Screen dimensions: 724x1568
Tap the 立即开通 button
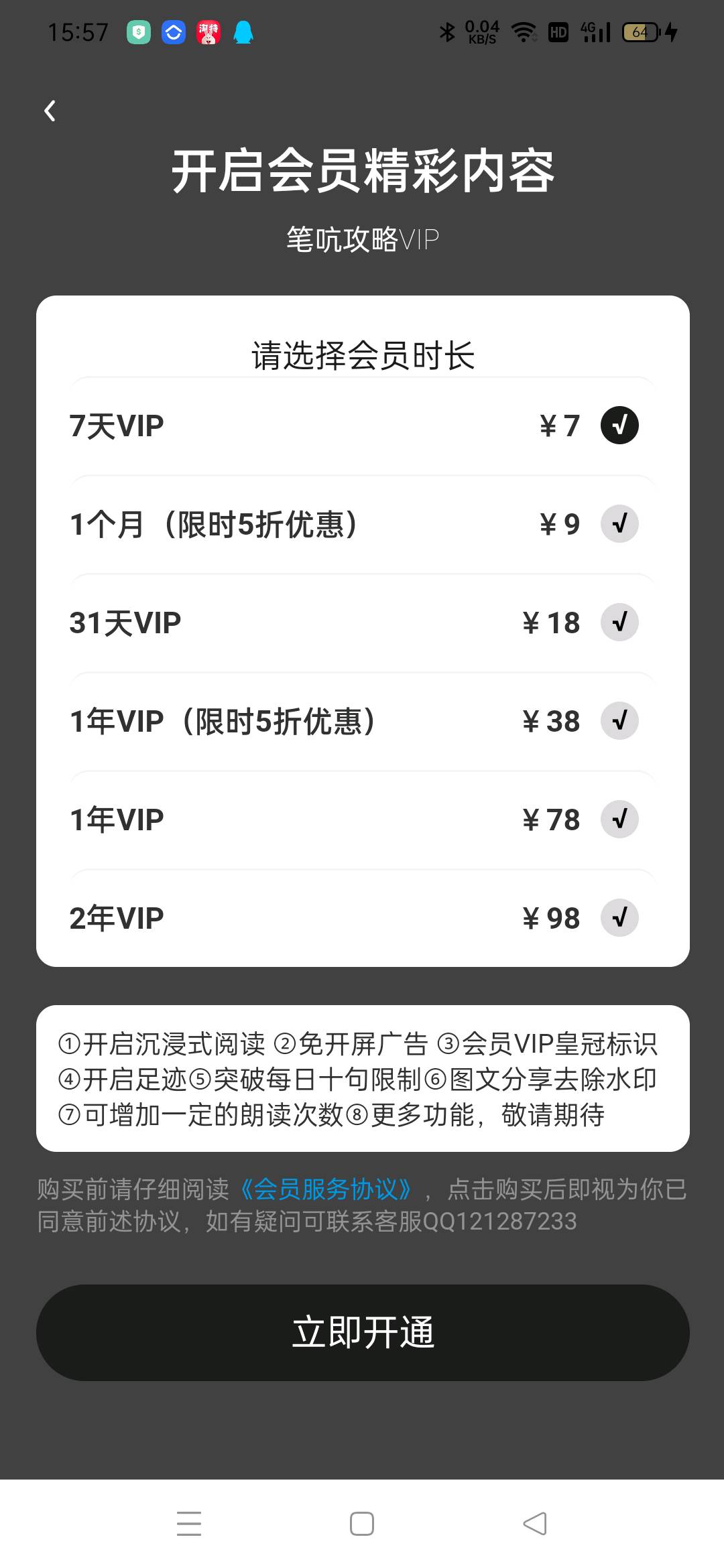pyautogui.click(x=362, y=1332)
